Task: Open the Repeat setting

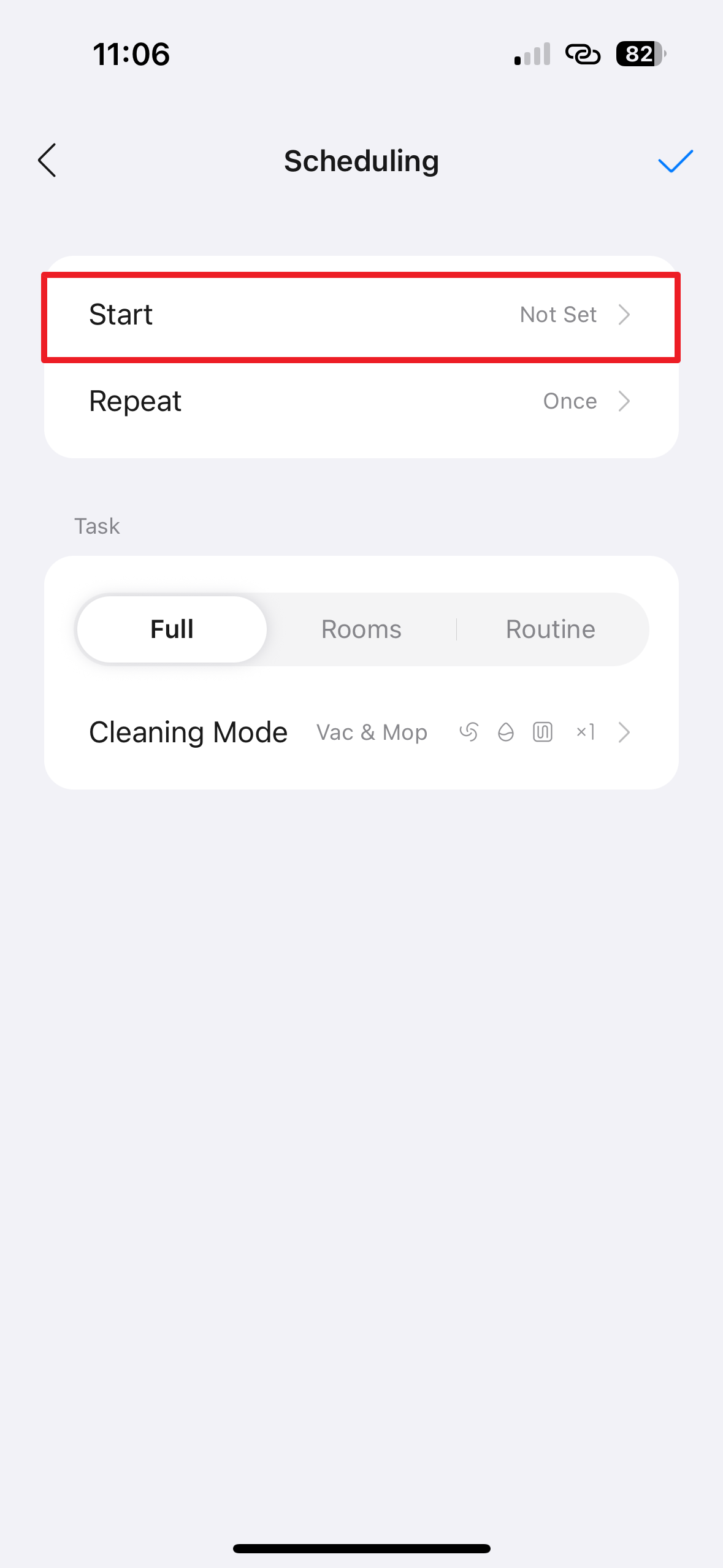Action: (x=361, y=402)
